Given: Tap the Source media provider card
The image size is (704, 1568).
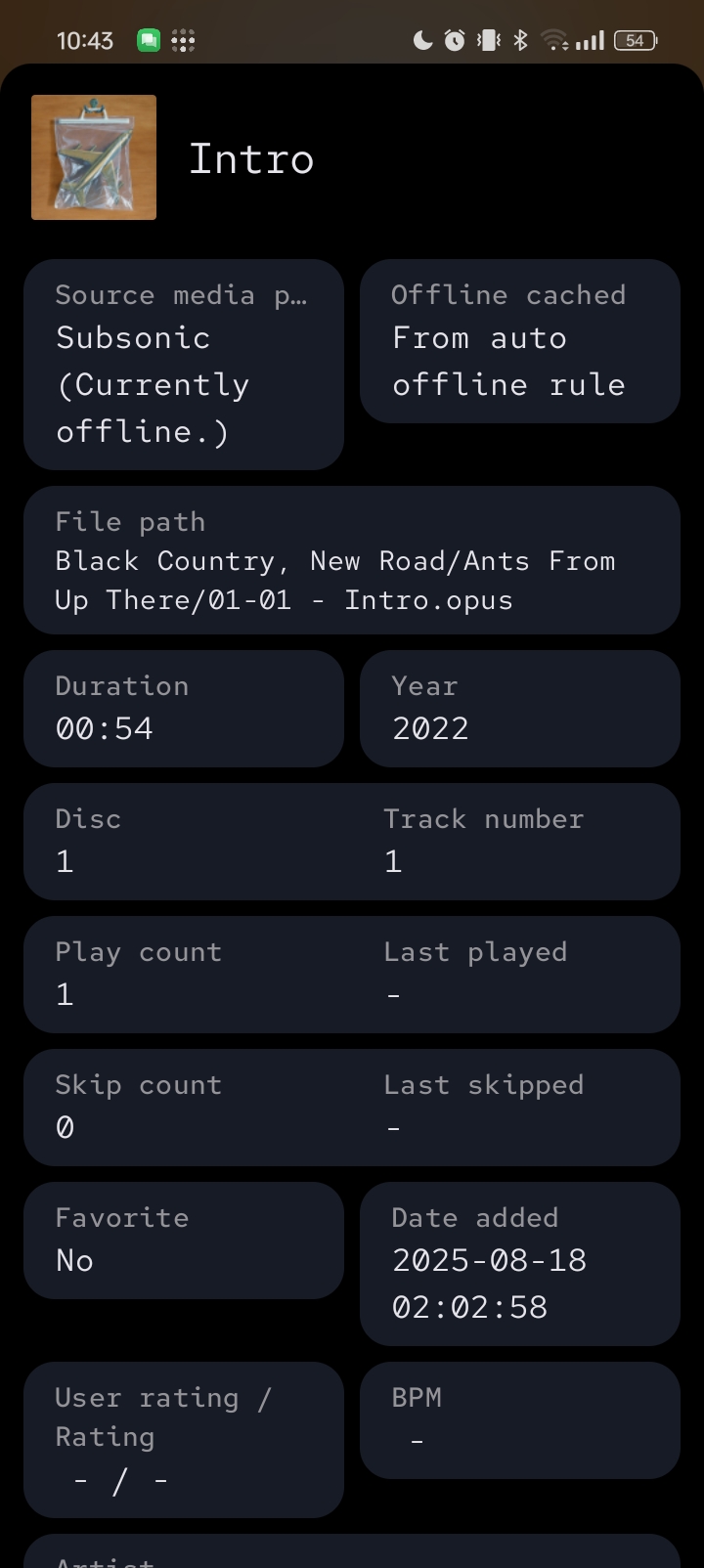Looking at the screenshot, I should (x=184, y=364).
